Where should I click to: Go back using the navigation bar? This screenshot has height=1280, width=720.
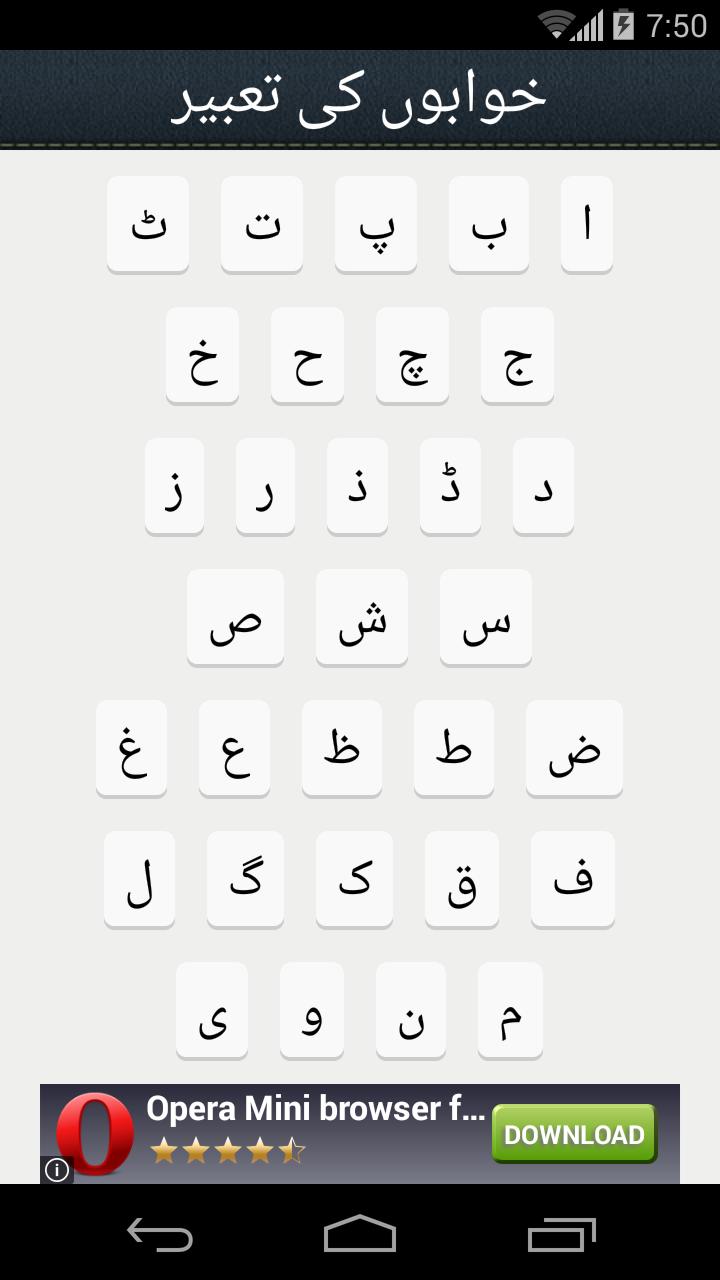(x=160, y=1234)
